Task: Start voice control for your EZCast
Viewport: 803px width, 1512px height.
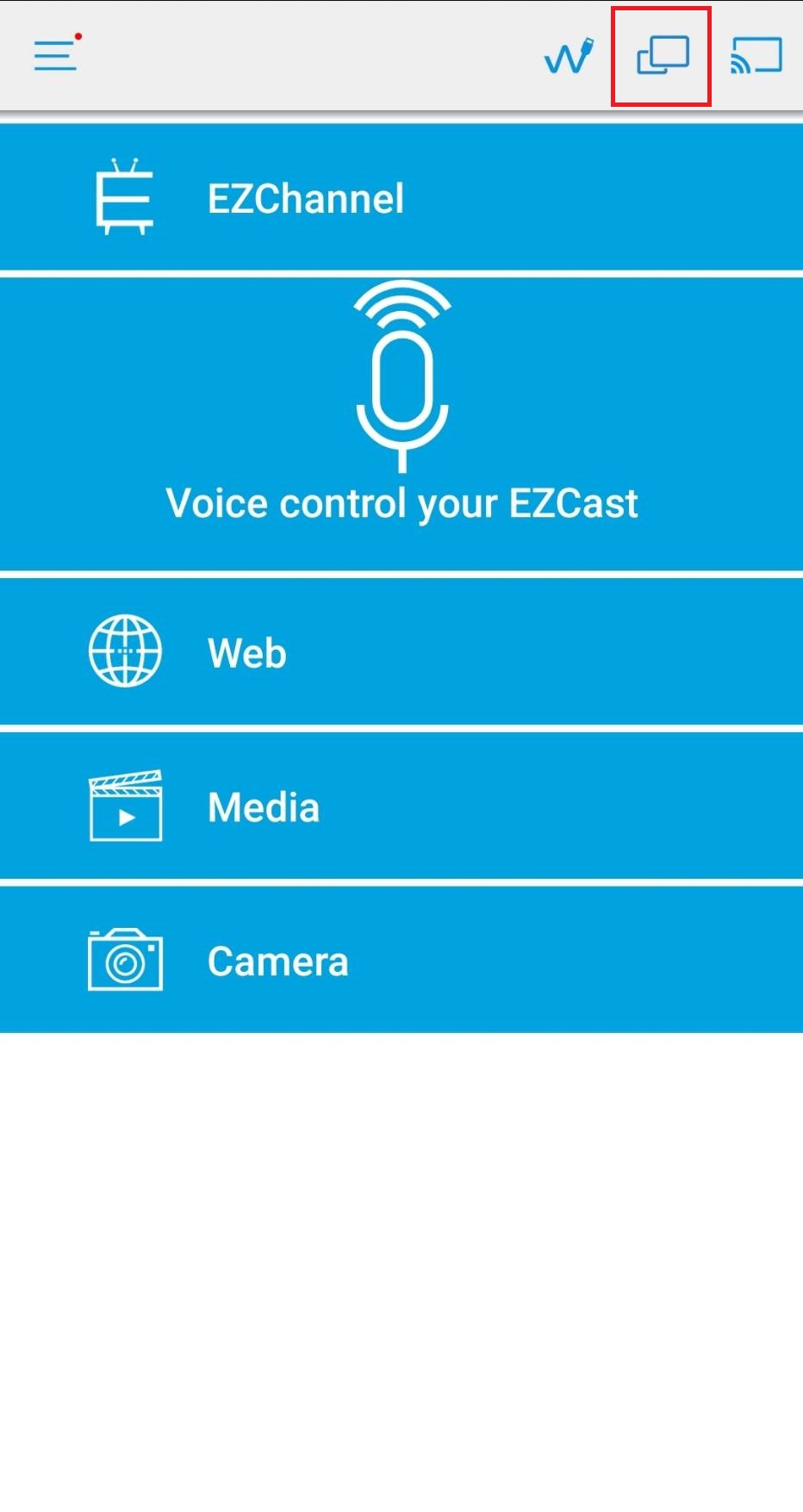Action: (401, 422)
